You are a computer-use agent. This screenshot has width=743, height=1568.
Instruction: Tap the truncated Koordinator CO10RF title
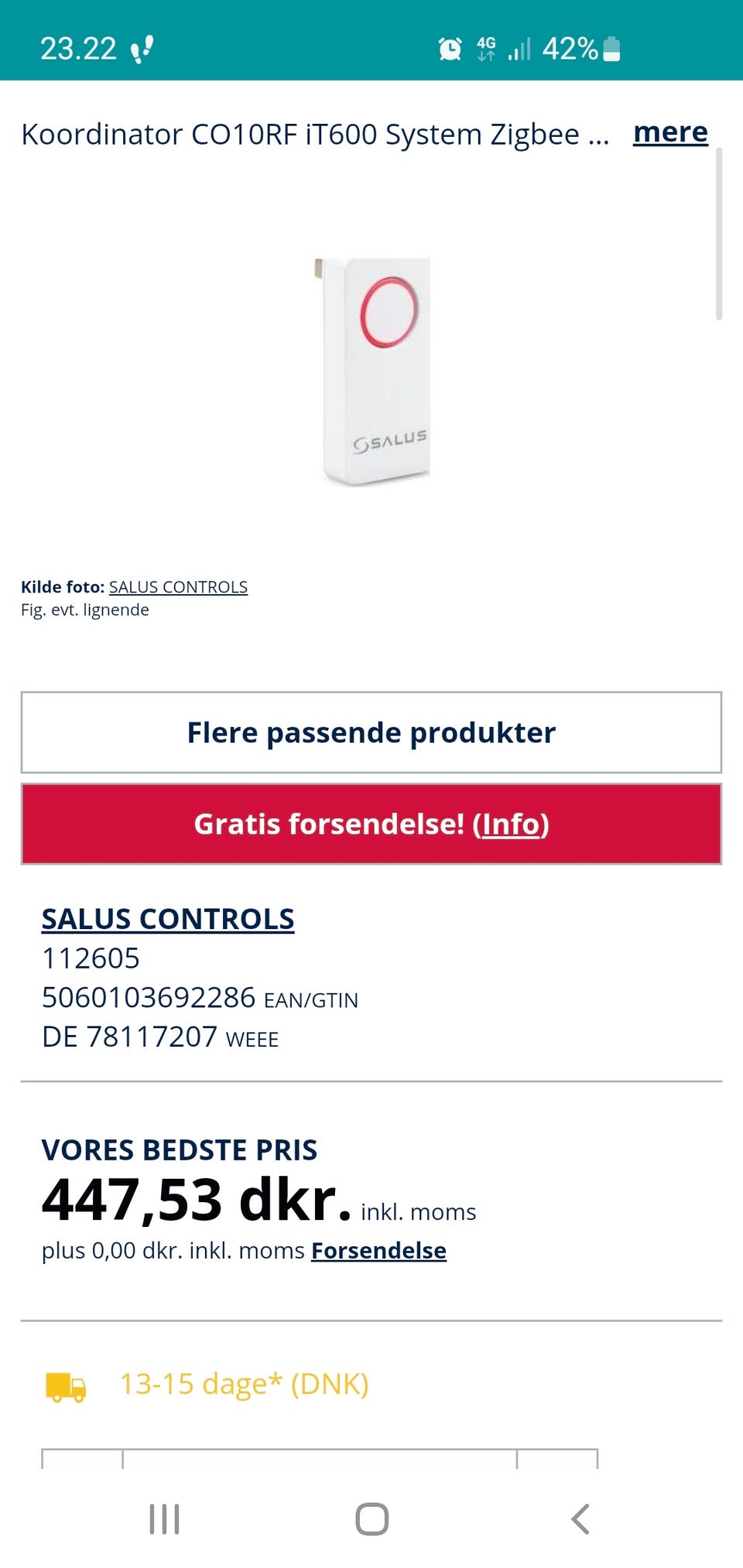[x=310, y=135]
